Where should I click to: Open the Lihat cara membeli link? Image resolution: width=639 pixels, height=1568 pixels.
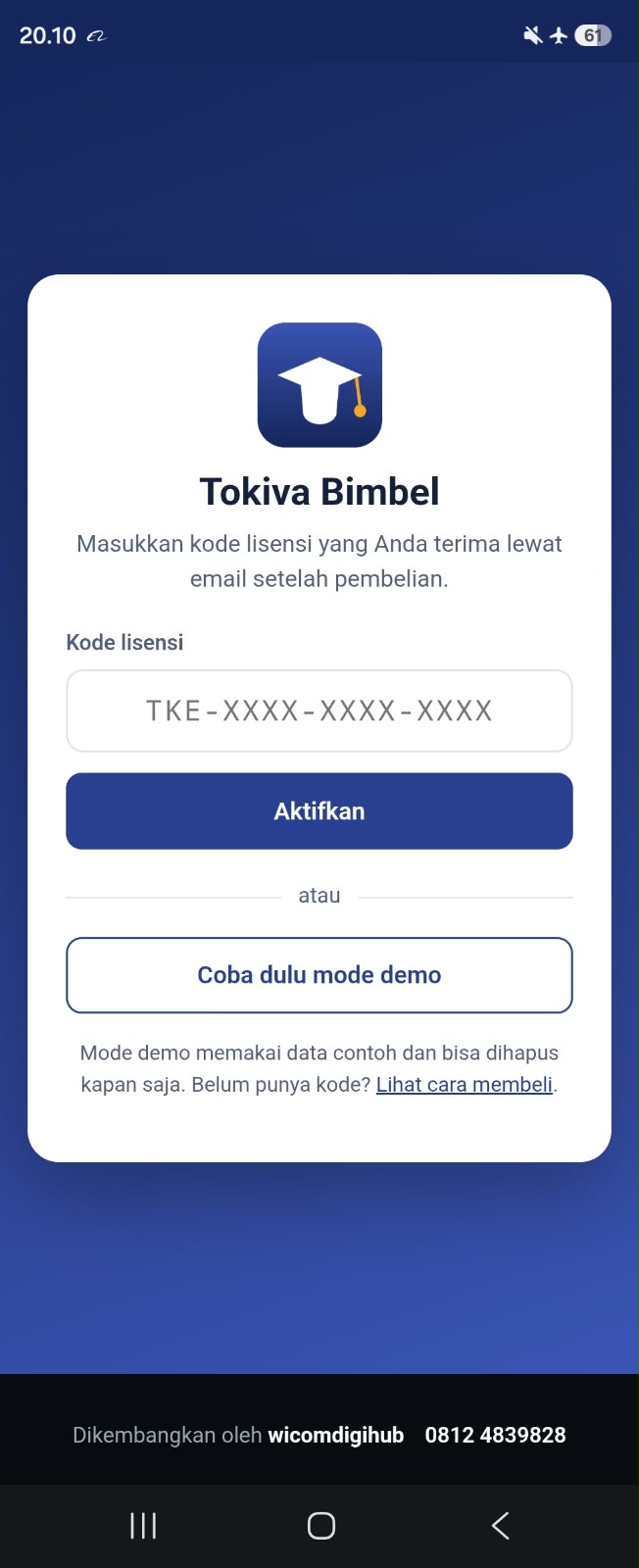click(x=465, y=1085)
